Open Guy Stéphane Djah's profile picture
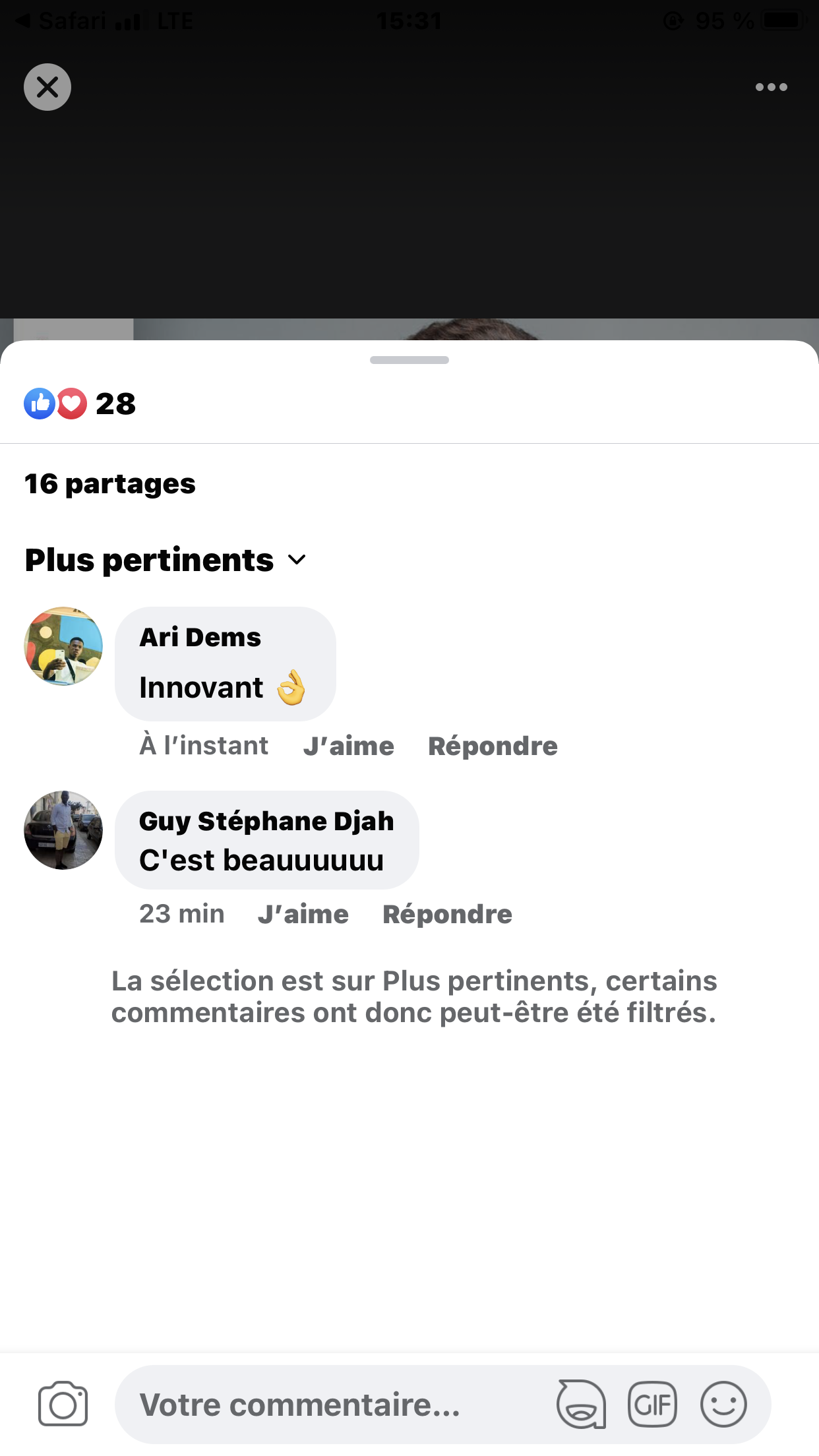Screen dimensions: 819x1456 point(63,830)
